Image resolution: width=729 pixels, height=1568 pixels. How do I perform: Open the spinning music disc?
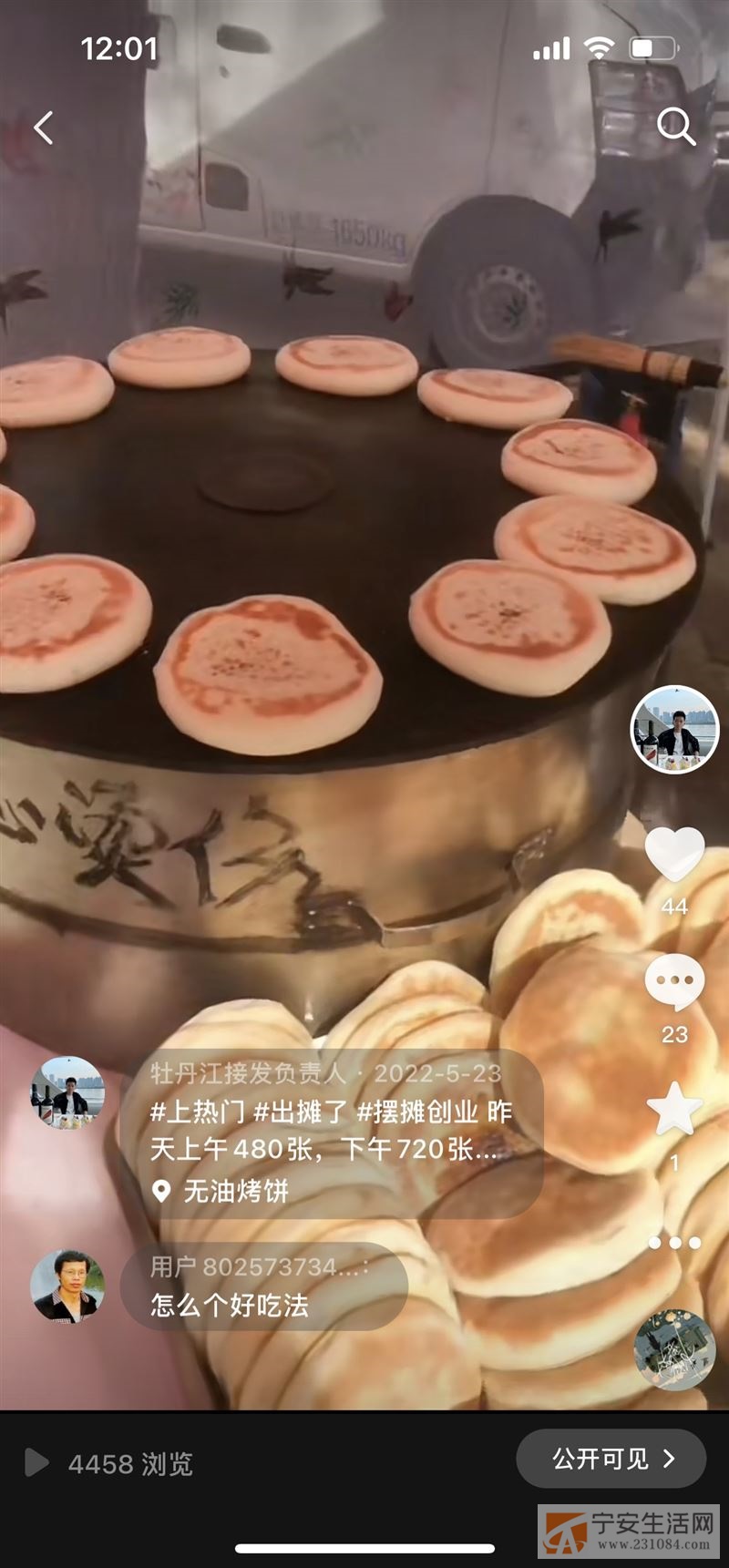[675, 1349]
